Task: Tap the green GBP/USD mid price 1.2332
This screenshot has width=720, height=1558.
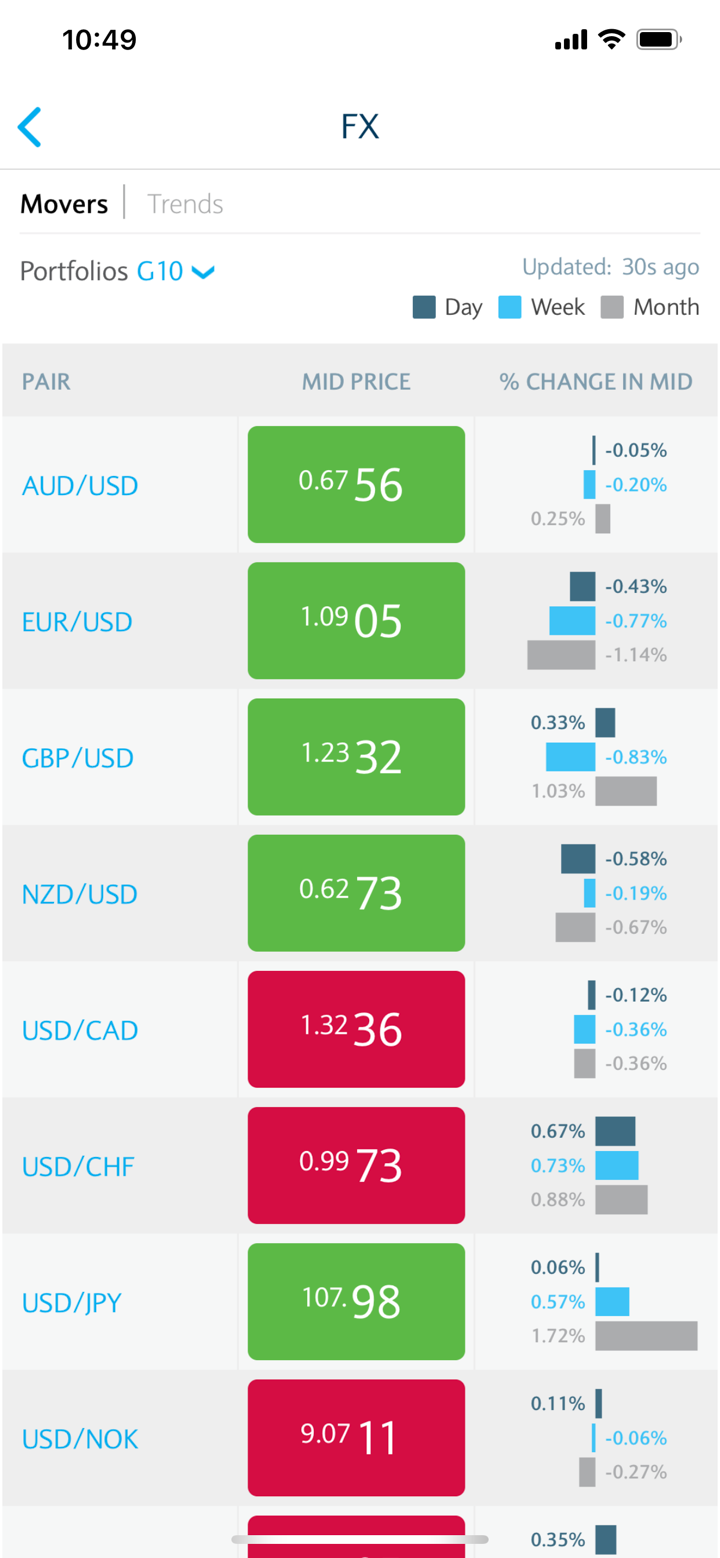Action: point(356,757)
